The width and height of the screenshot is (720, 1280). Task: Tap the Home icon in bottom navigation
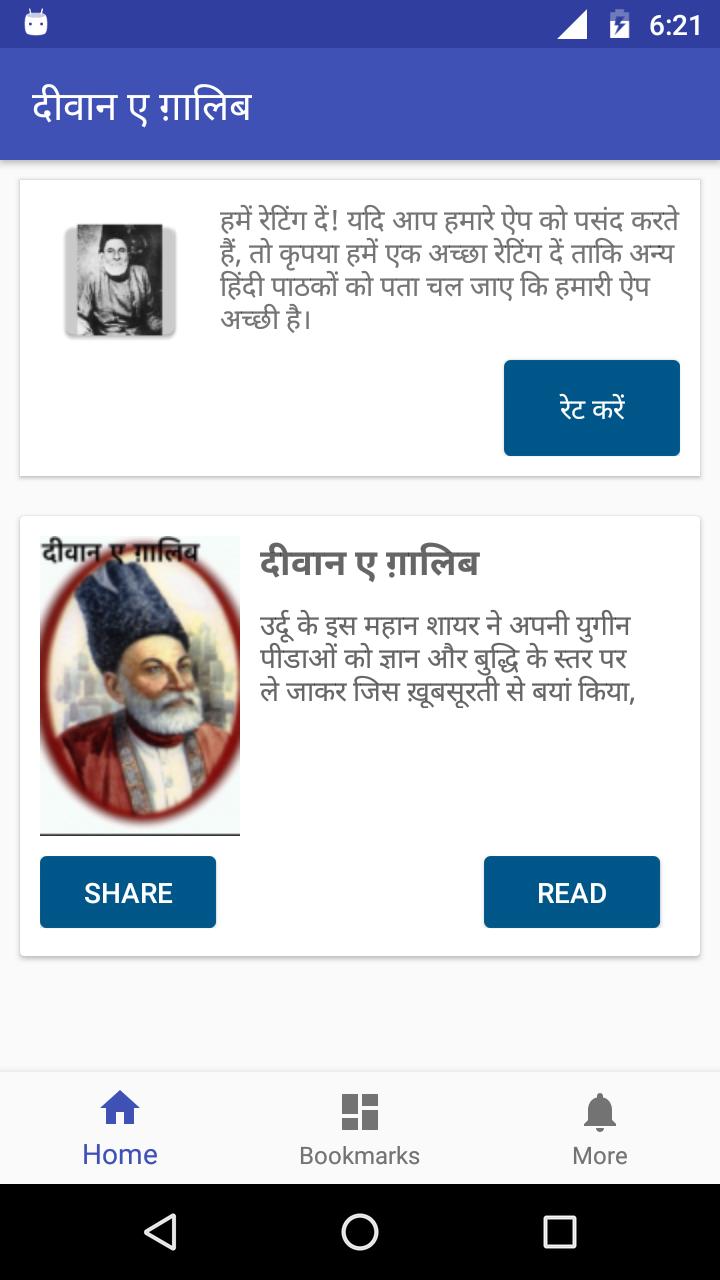[119, 1108]
